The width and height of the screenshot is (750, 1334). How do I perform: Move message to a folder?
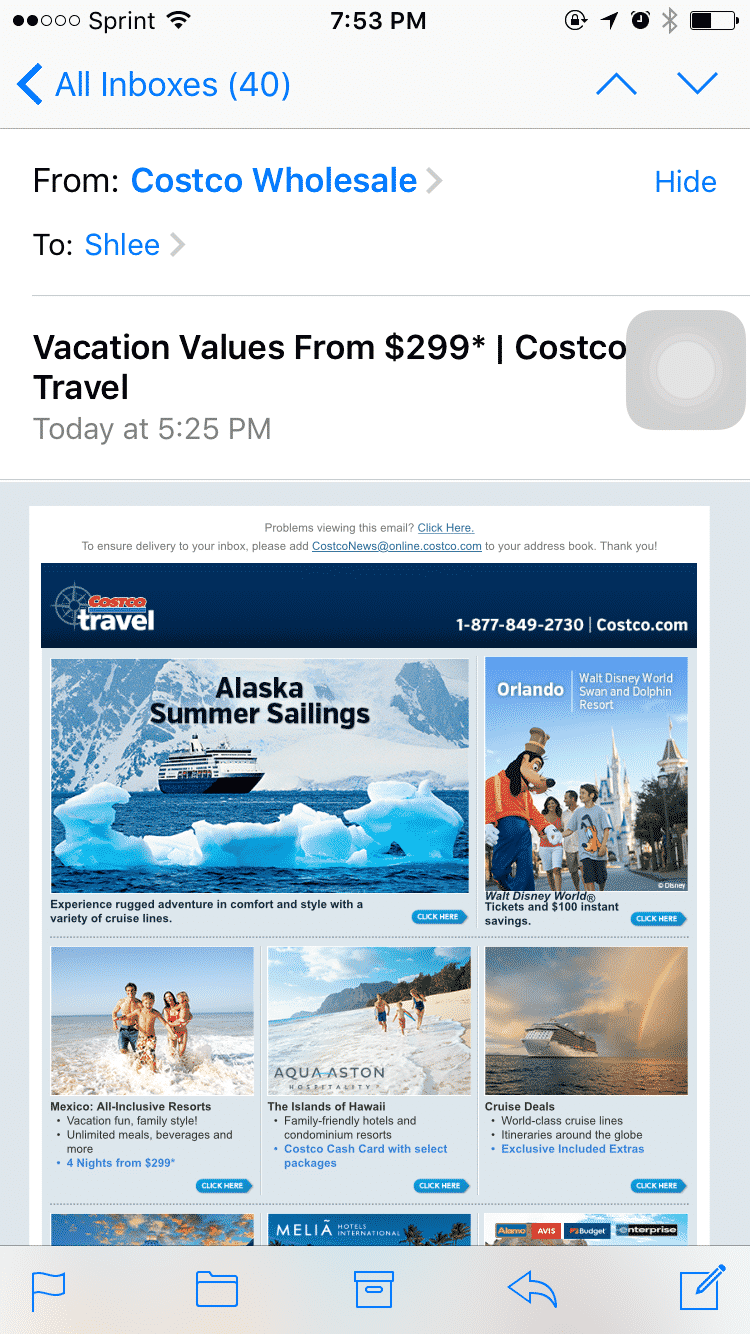click(x=216, y=1290)
